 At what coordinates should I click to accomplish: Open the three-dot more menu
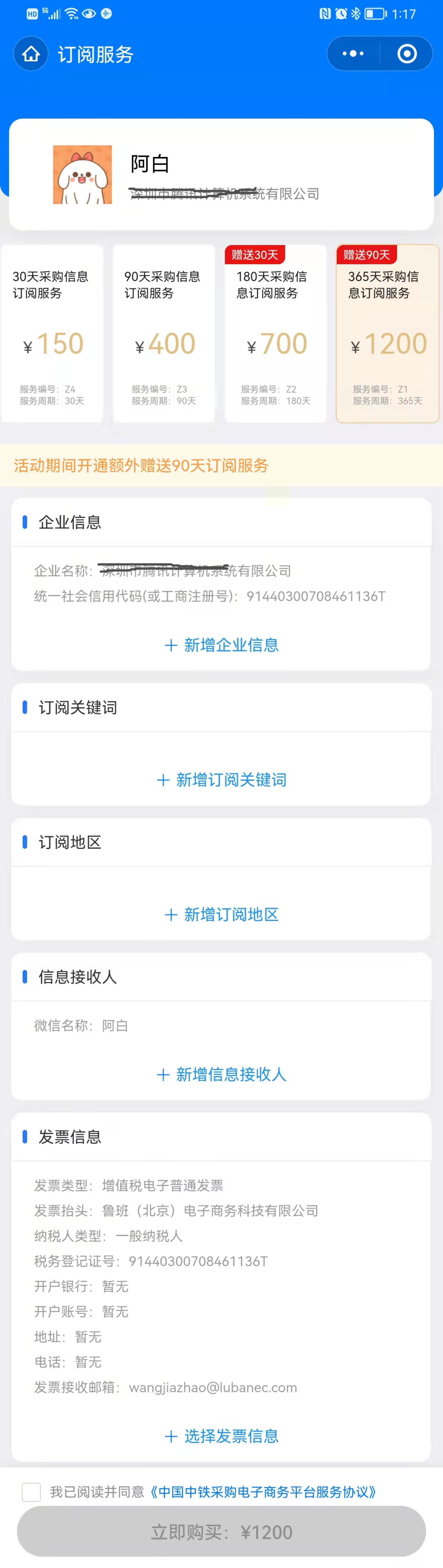354,54
